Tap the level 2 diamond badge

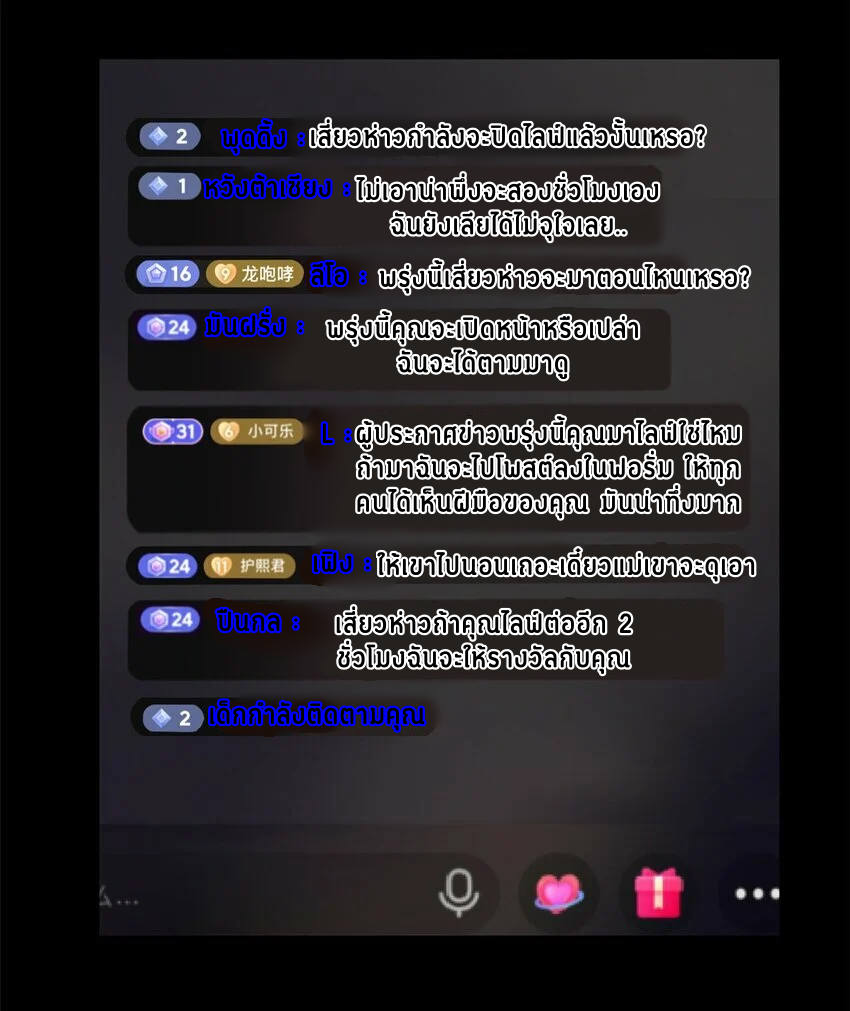(x=168, y=136)
